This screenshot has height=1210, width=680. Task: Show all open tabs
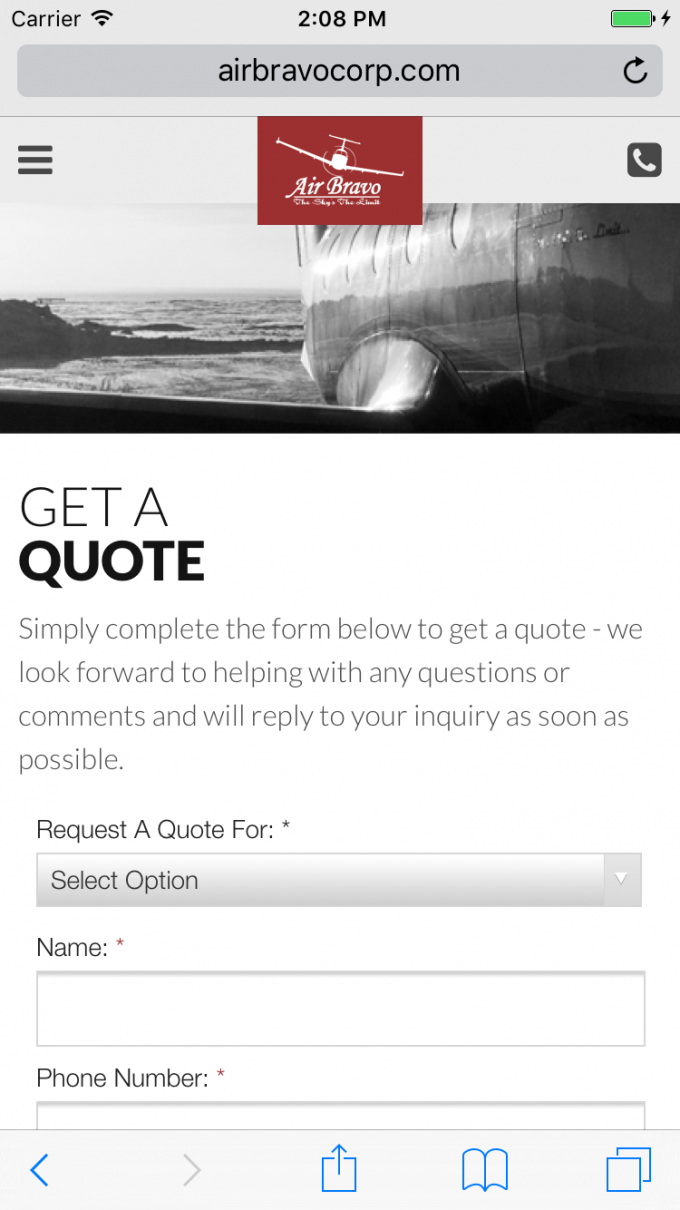click(628, 1170)
